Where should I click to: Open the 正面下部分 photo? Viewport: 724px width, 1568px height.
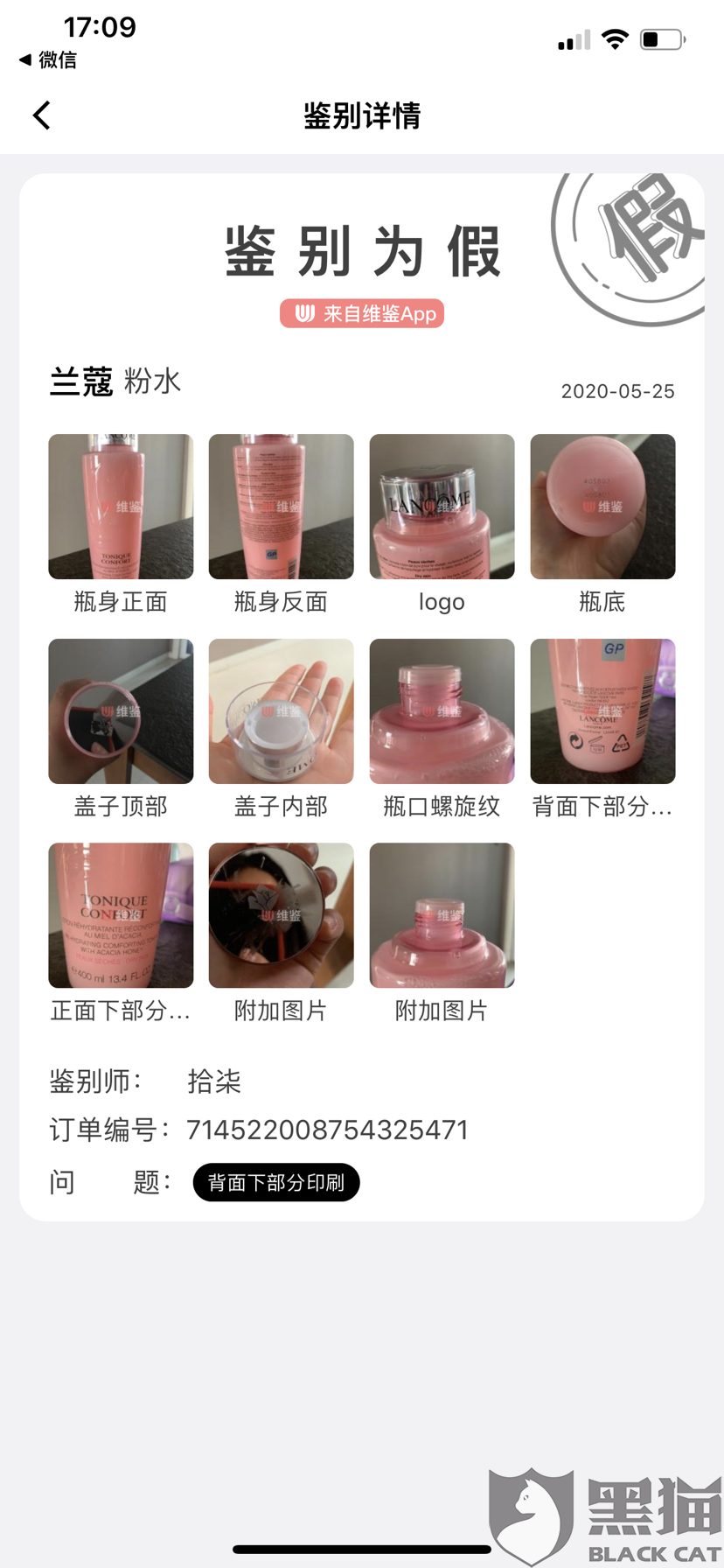tap(121, 915)
